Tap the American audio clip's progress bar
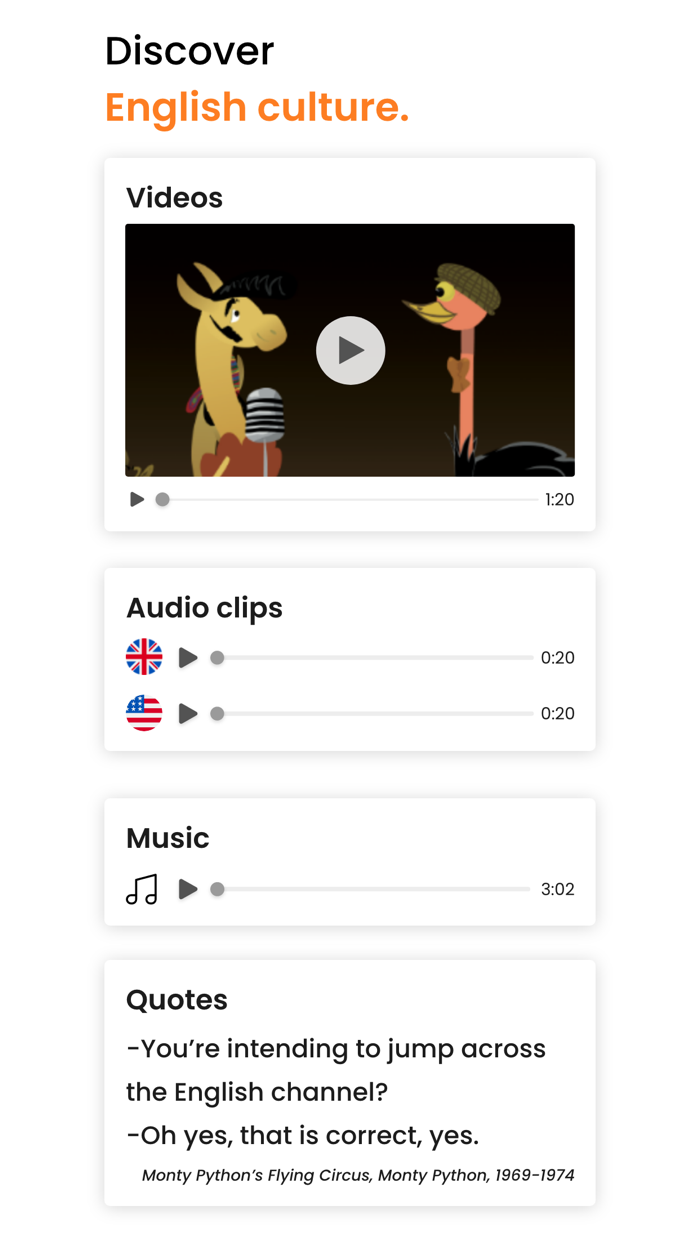The image size is (700, 1244). (372, 713)
